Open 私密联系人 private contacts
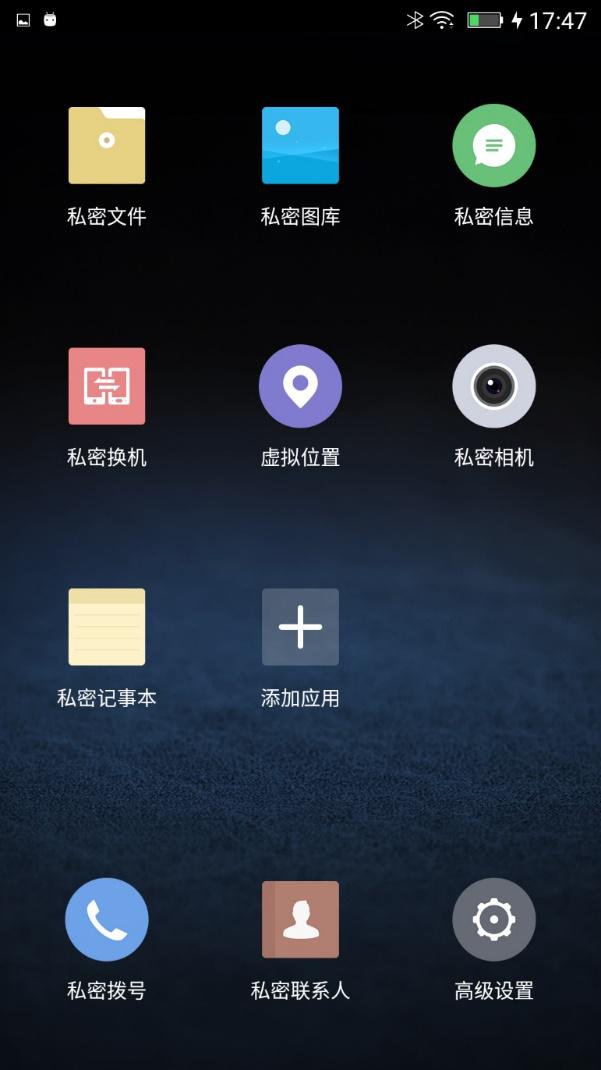The height and width of the screenshot is (1070, 601). 300,919
